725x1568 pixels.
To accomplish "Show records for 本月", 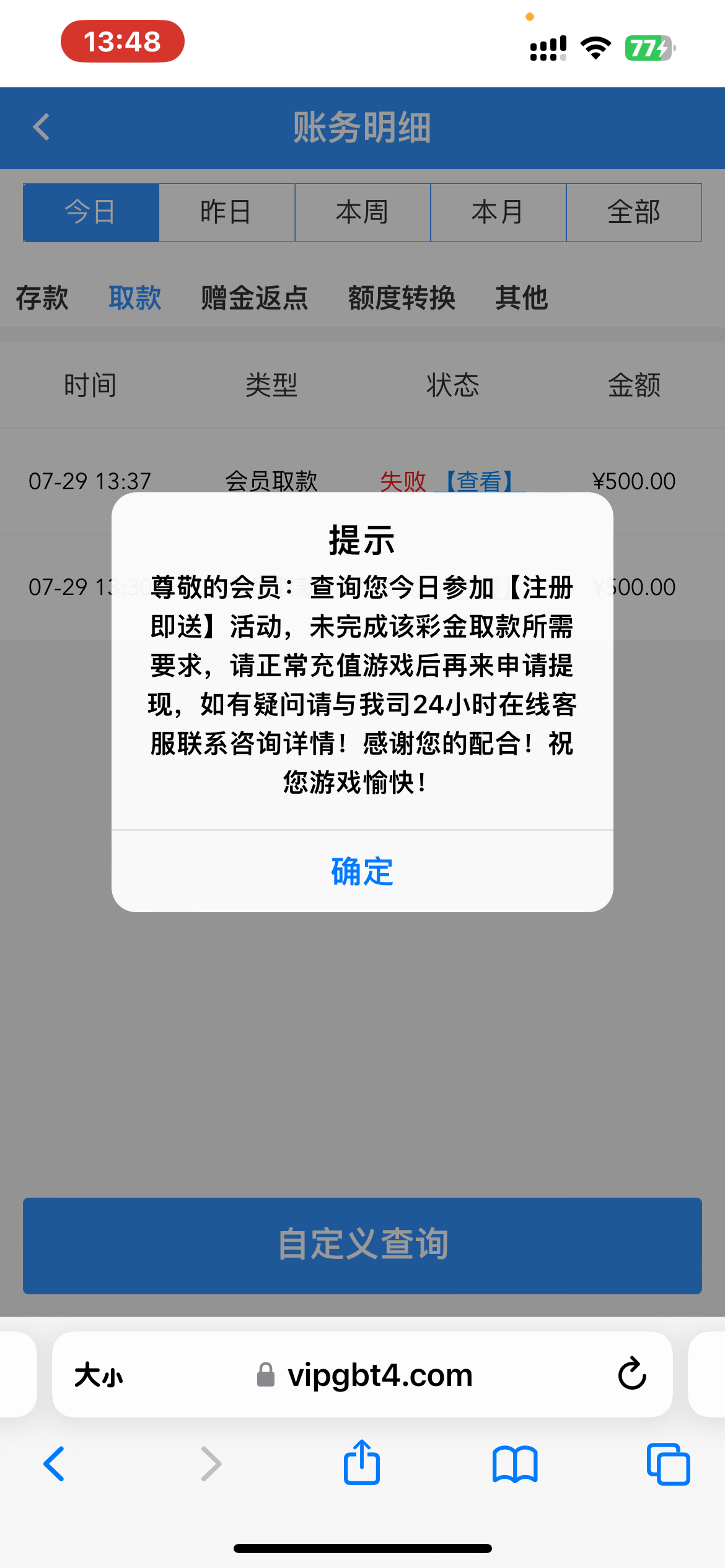I will point(498,212).
